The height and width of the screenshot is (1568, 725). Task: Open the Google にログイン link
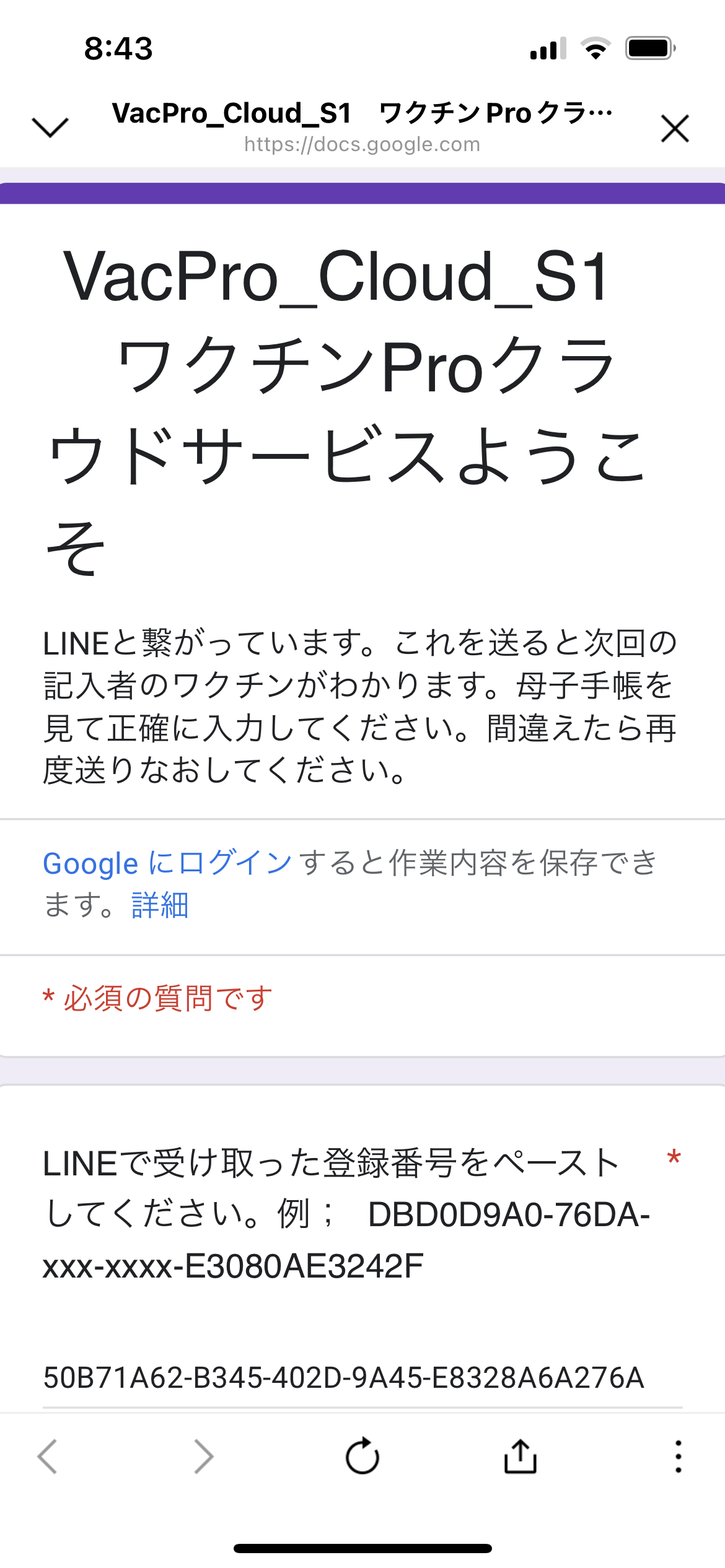tap(167, 863)
